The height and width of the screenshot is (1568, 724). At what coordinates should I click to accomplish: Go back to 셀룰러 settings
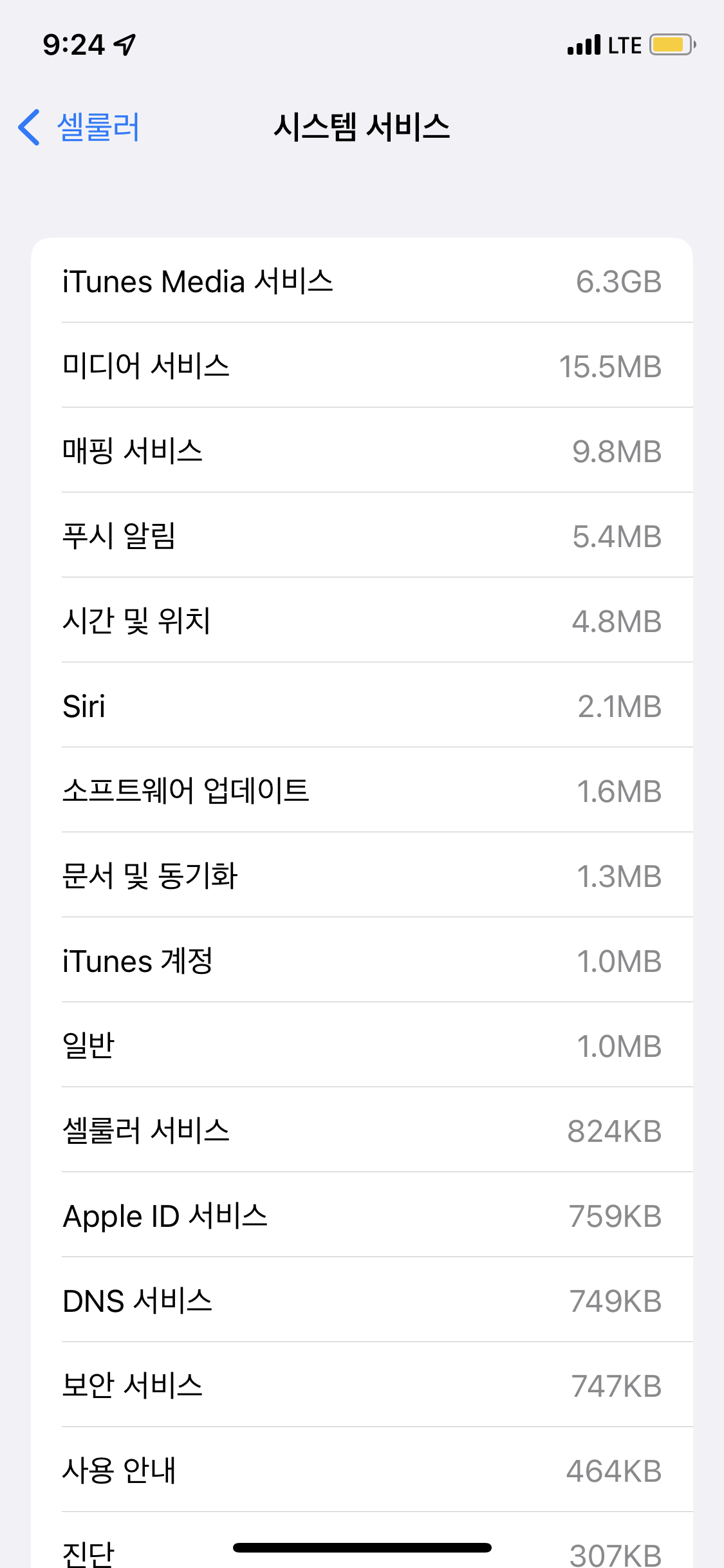[79, 127]
